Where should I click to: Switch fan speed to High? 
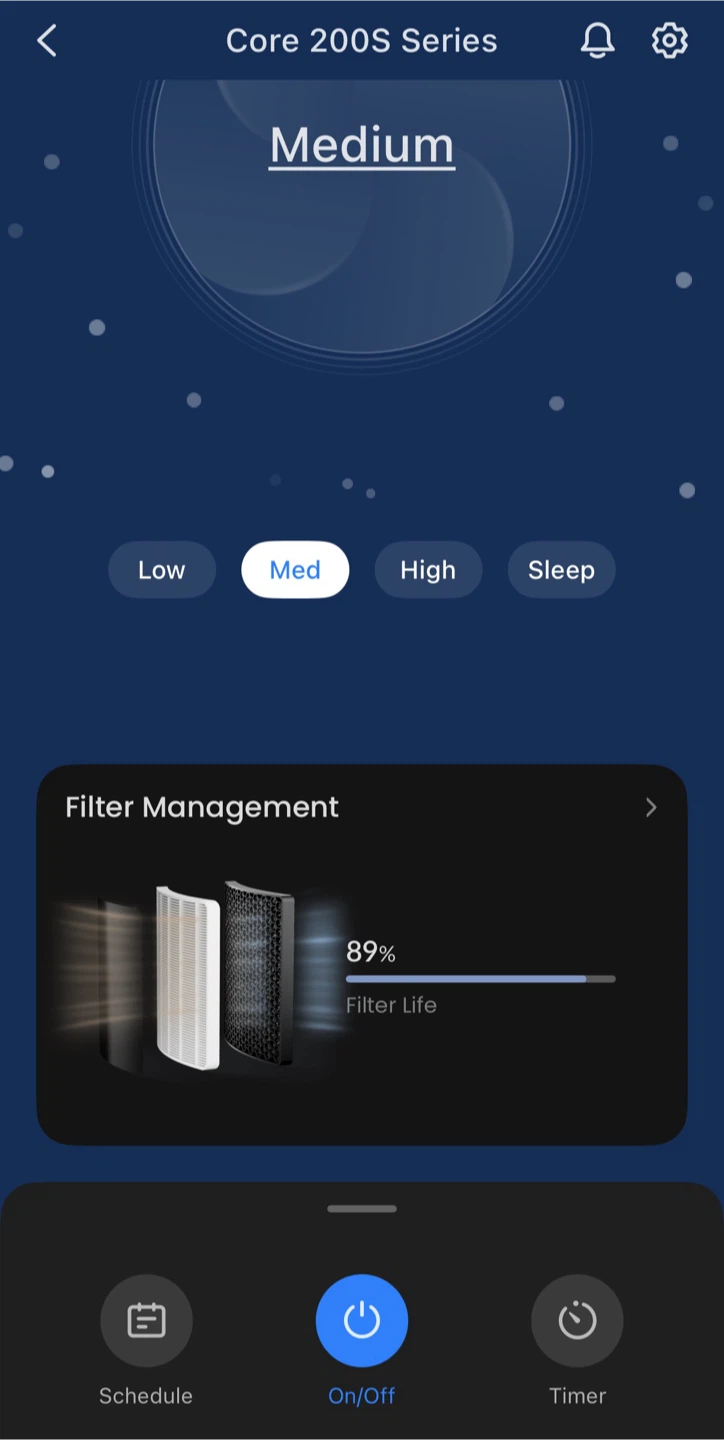pyautogui.click(x=428, y=570)
